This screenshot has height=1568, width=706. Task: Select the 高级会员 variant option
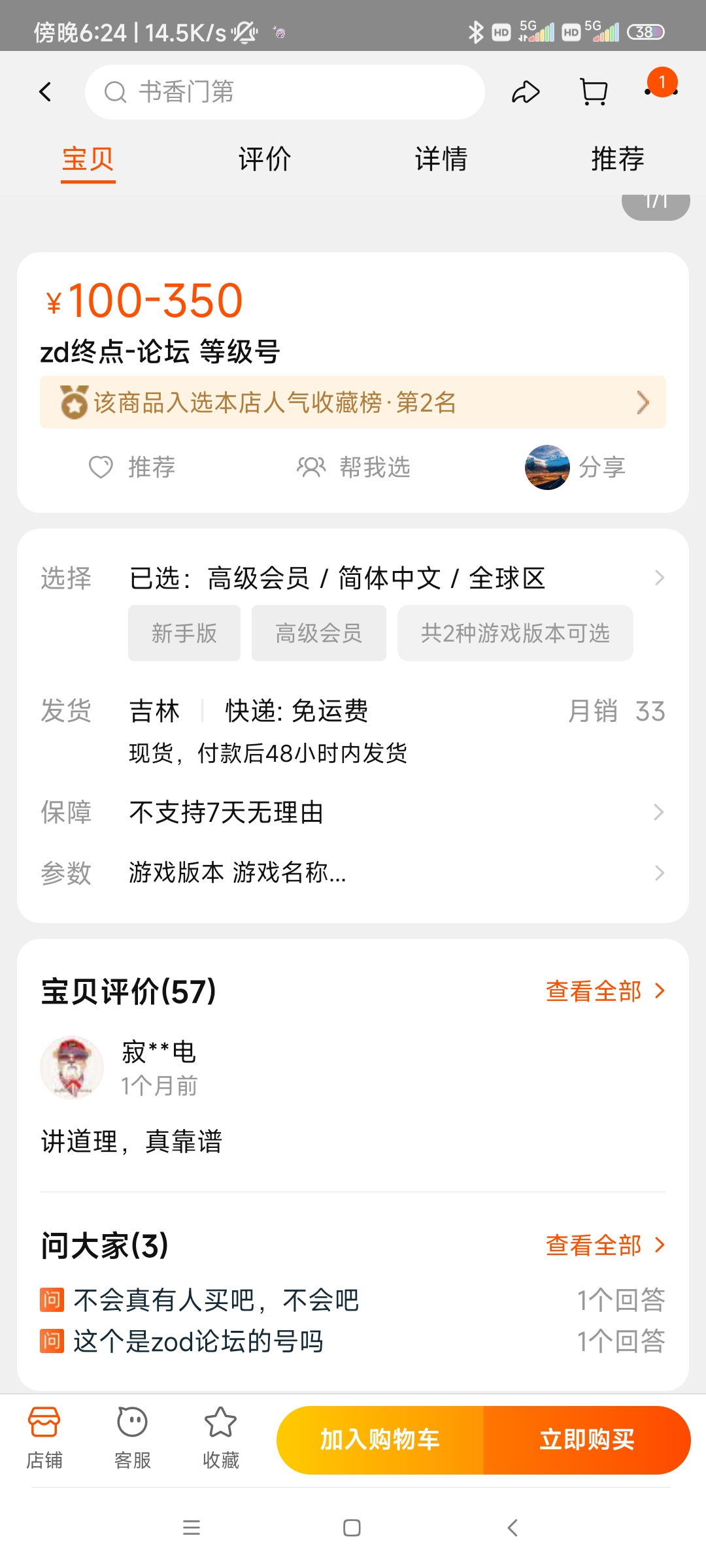tap(318, 632)
